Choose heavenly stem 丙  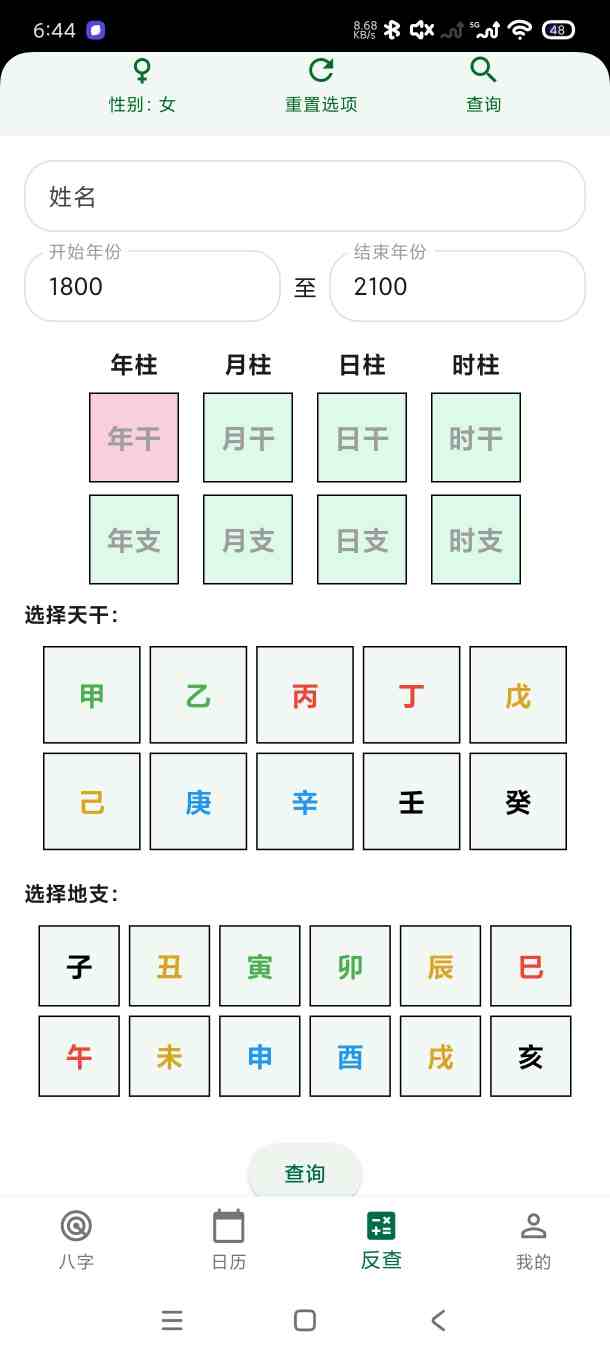(305, 695)
